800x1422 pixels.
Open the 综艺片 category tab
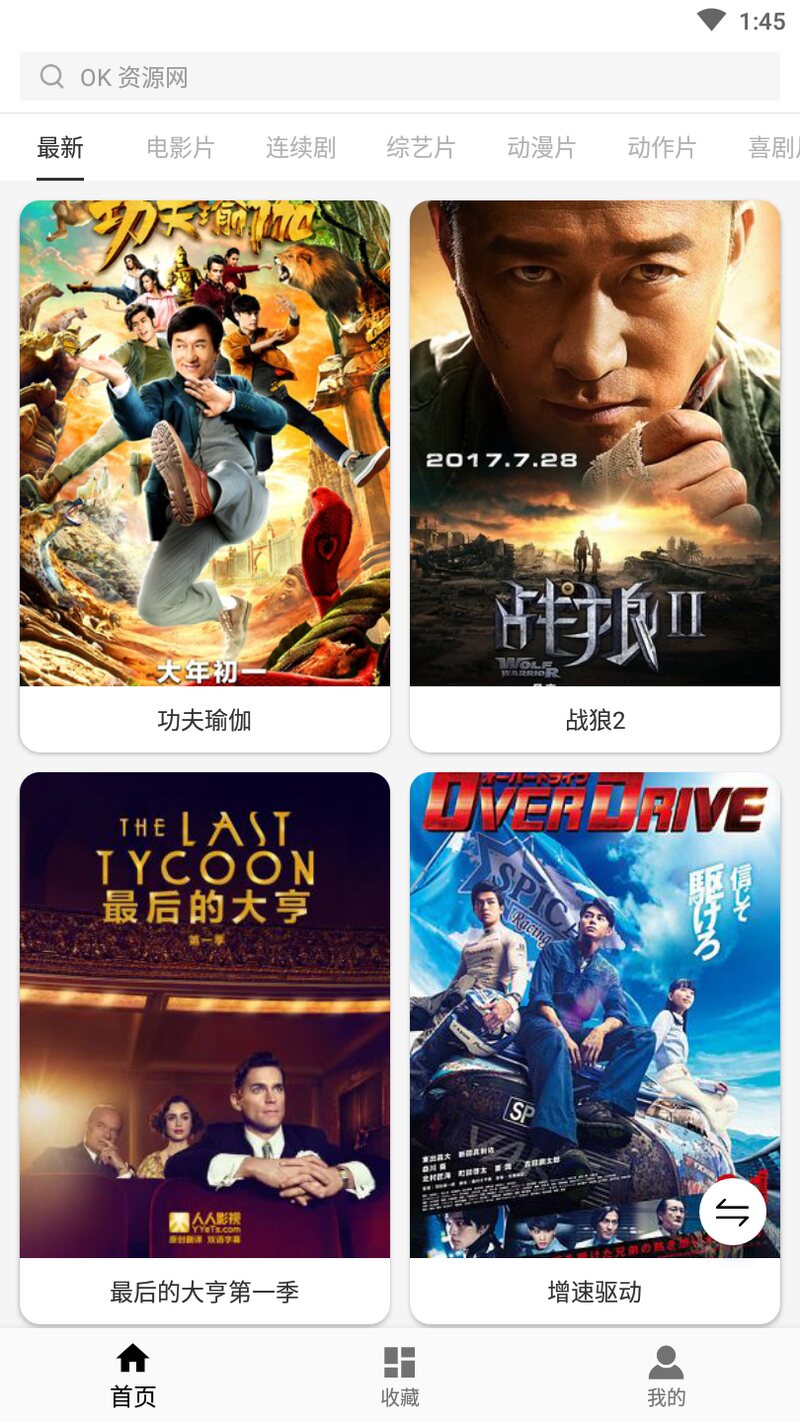(421, 148)
